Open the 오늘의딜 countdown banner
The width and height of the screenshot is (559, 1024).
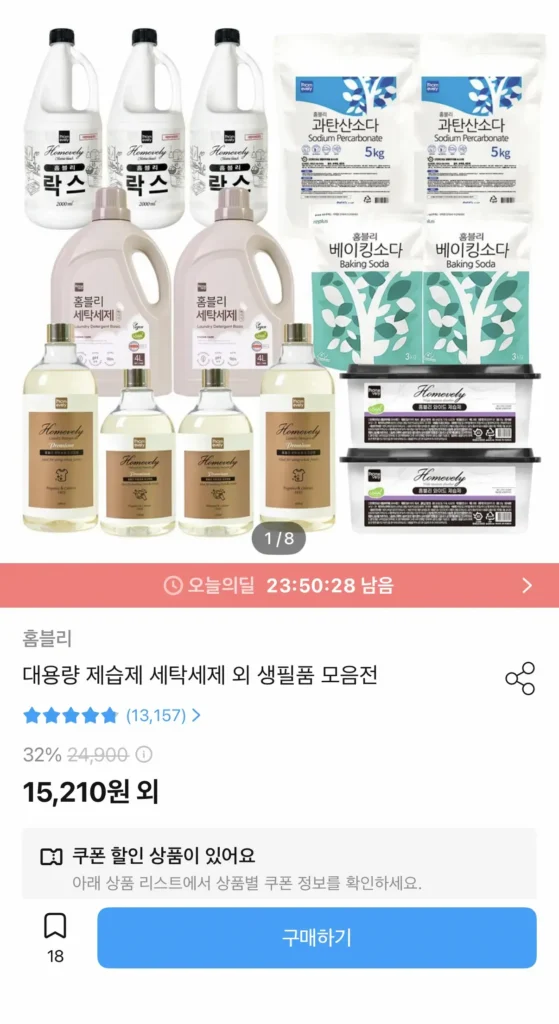280,585
